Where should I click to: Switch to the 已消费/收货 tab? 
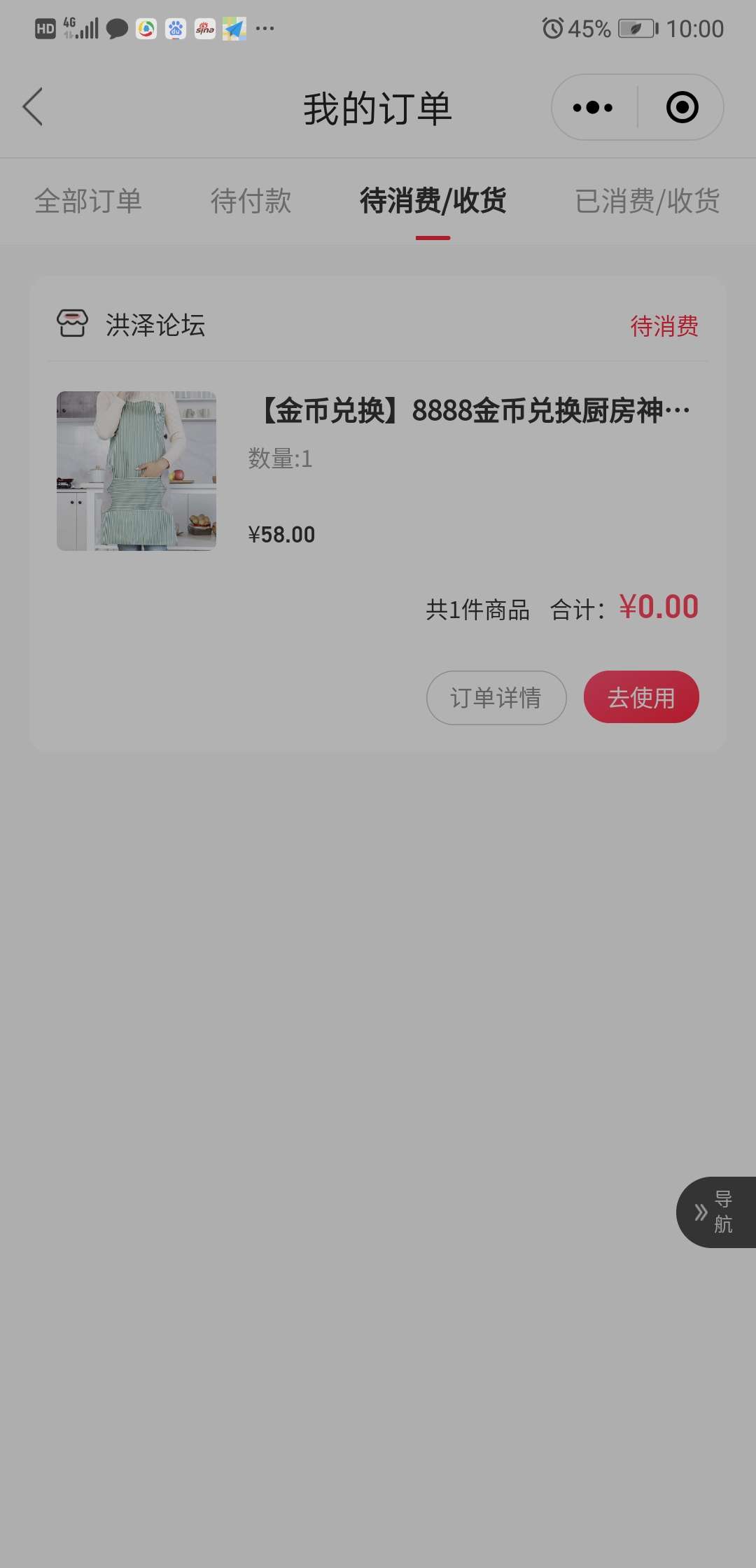[x=647, y=201]
